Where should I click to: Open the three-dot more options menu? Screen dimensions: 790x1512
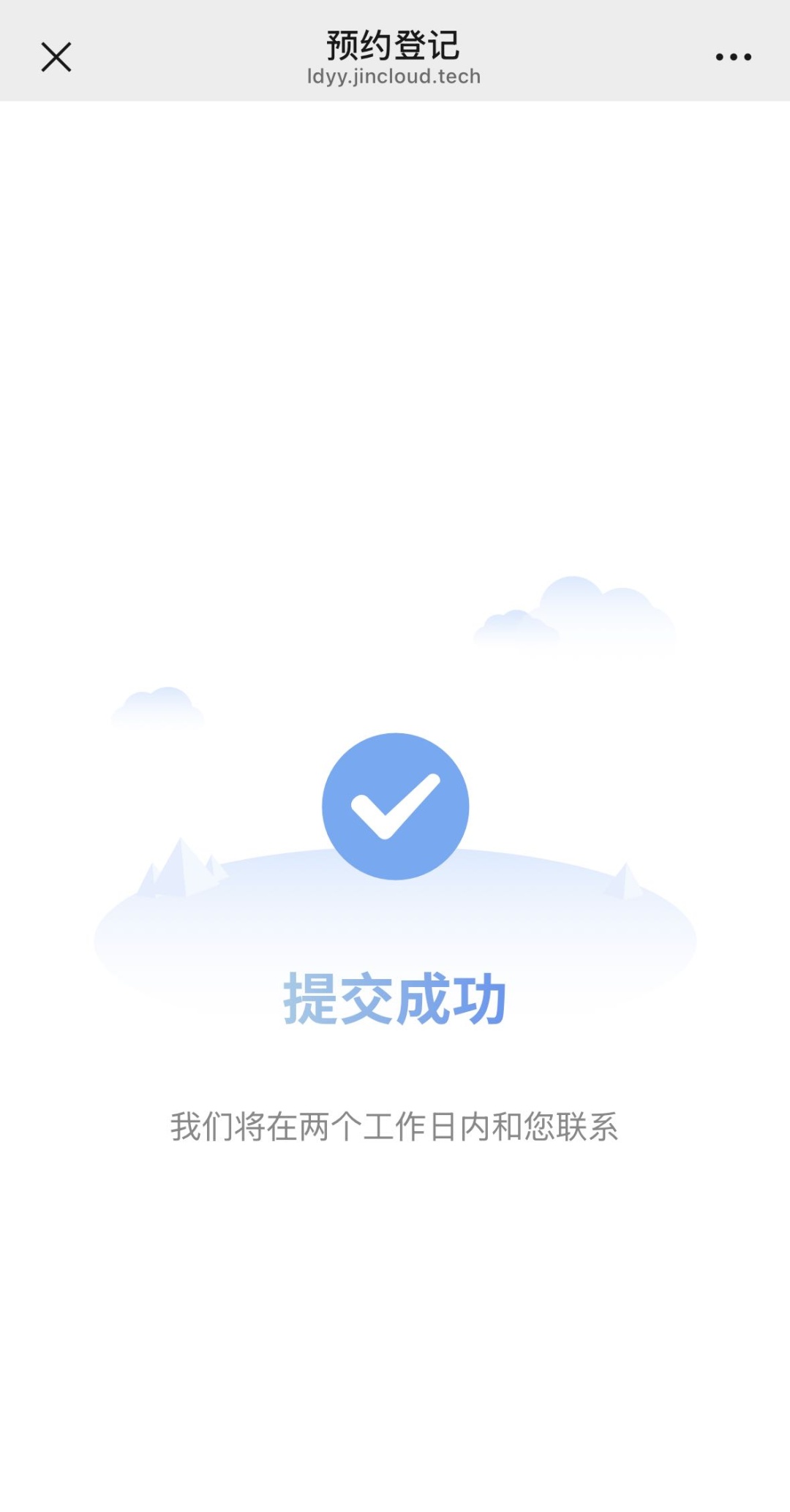tap(733, 57)
